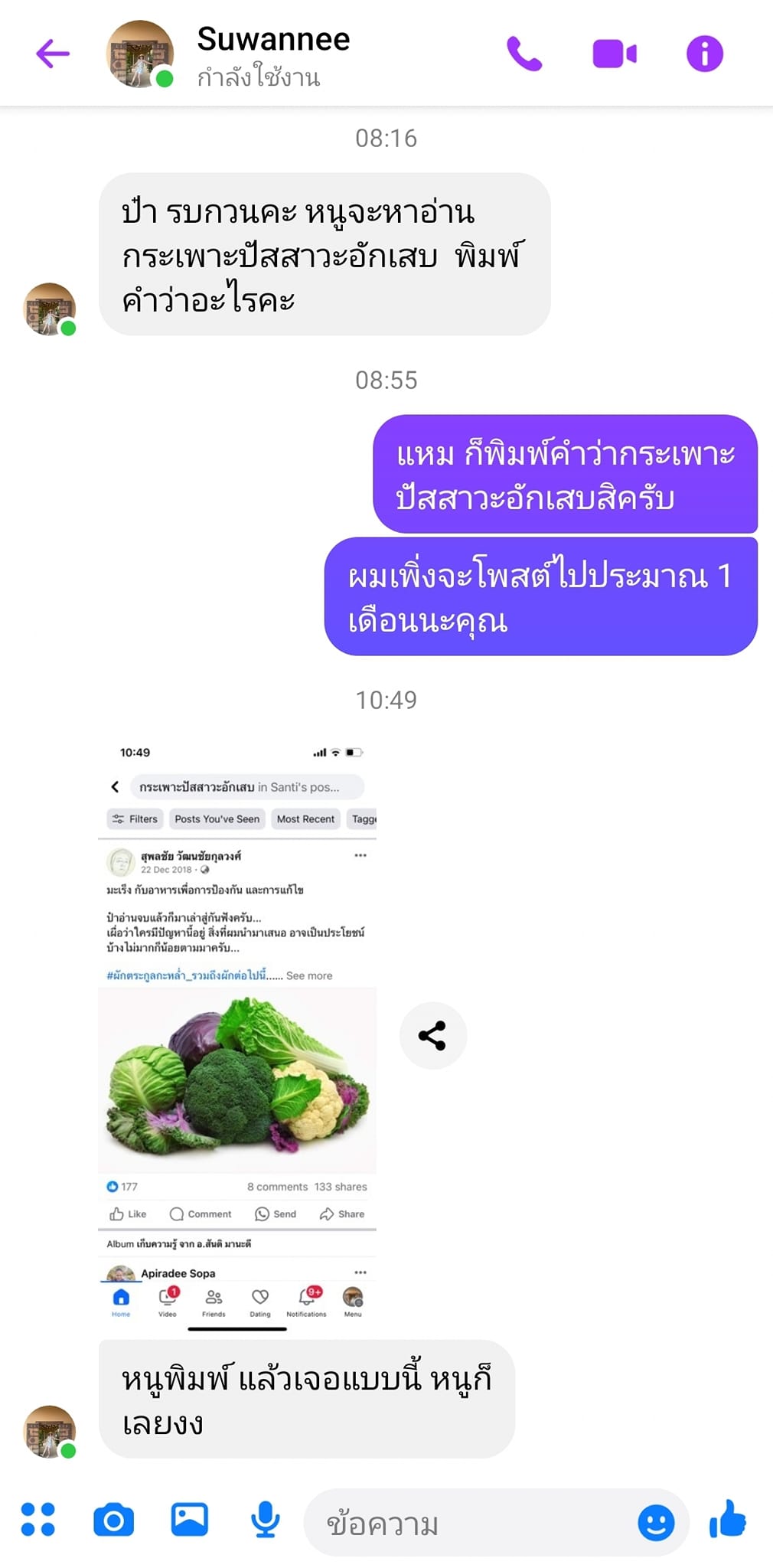Open the four-dot more options menu
Screen dimensions: 773x1568
tap(38, 1520)
